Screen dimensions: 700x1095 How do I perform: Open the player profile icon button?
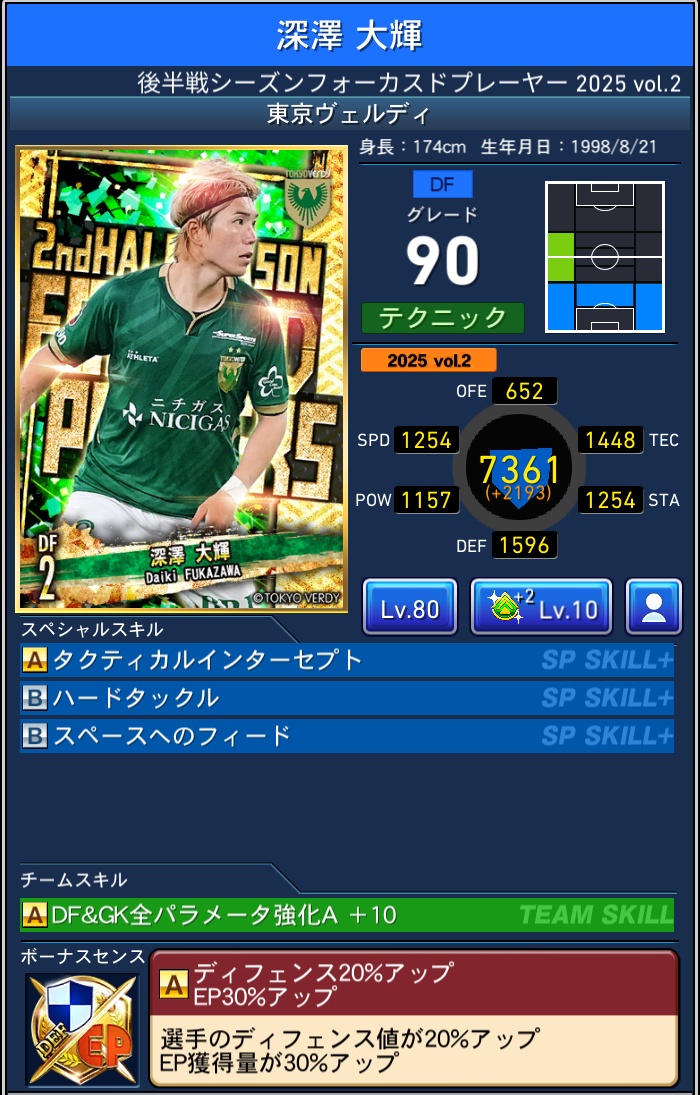pos(653,607)
